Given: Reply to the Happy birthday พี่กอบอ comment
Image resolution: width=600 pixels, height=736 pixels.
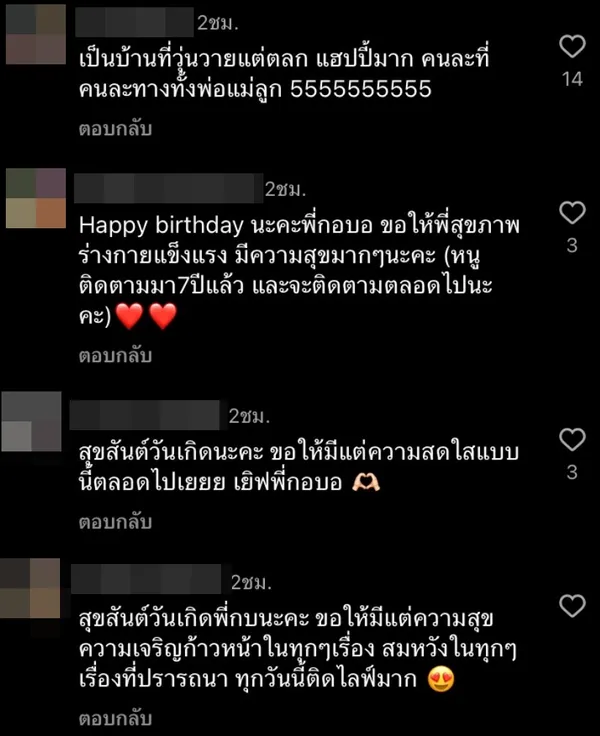Looking at the screenshot, I should [x=115, y=356].
